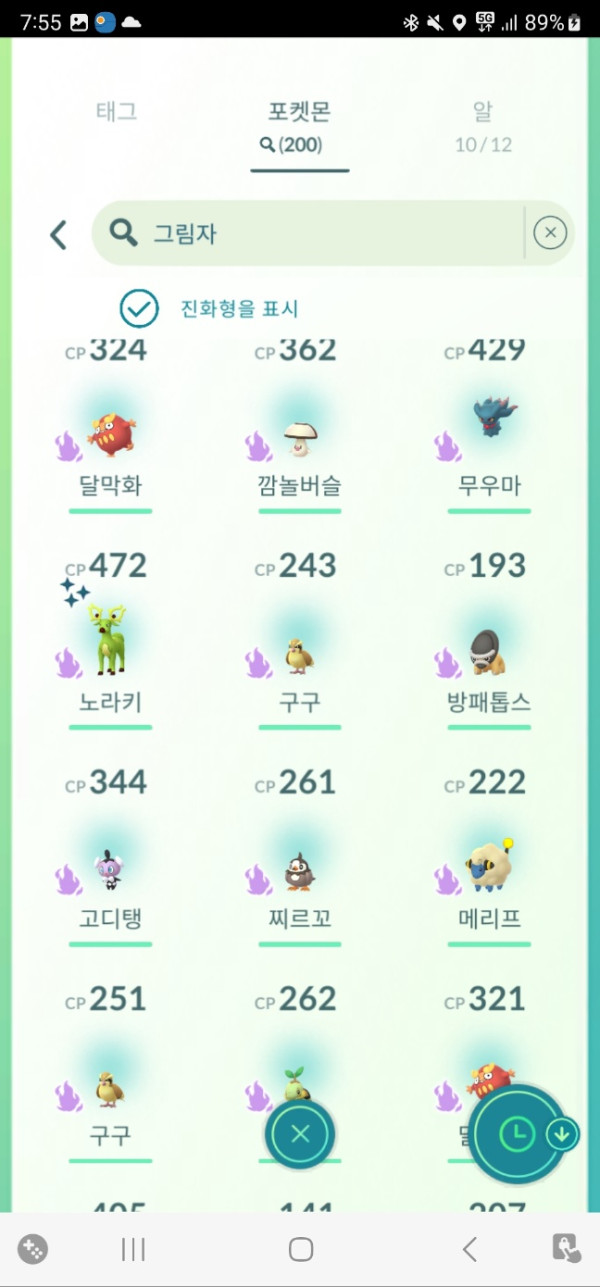Switch to the 태그 tab
This screenshot has width=600, height=1287.
(116, 112)
